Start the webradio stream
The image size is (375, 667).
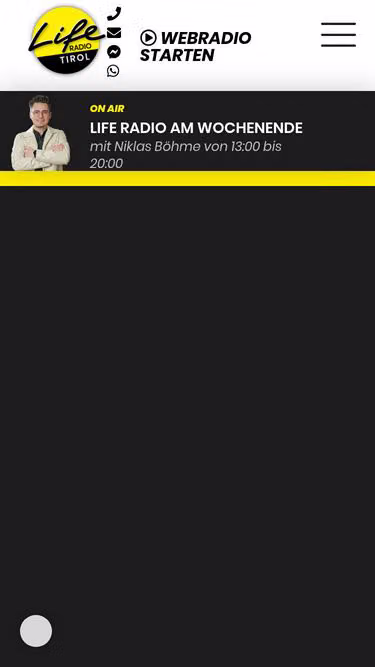[x=196, y=46]
